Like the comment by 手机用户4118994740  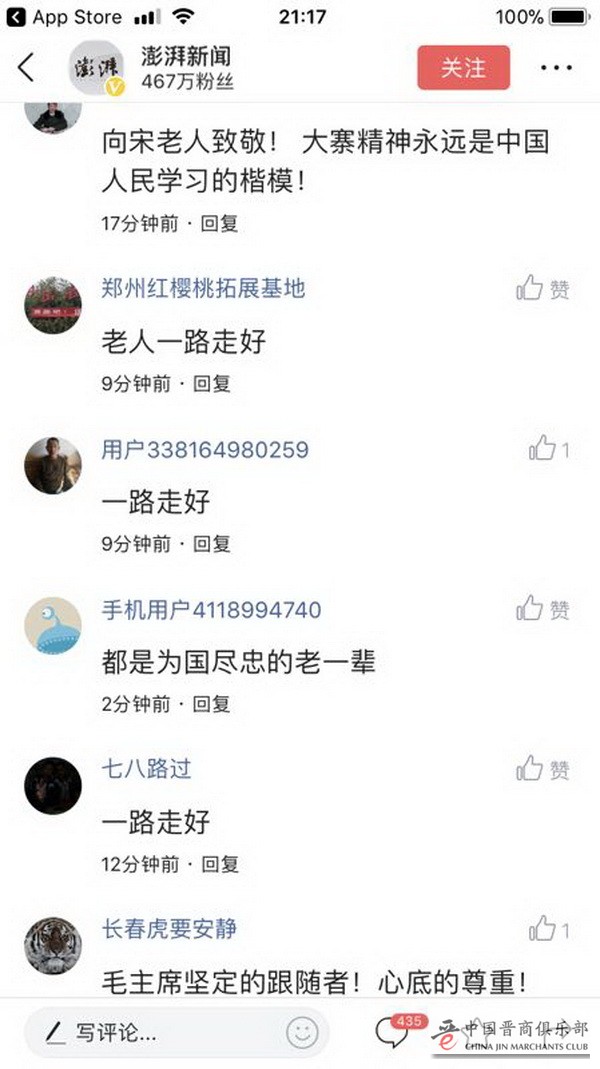coord(543,609)
